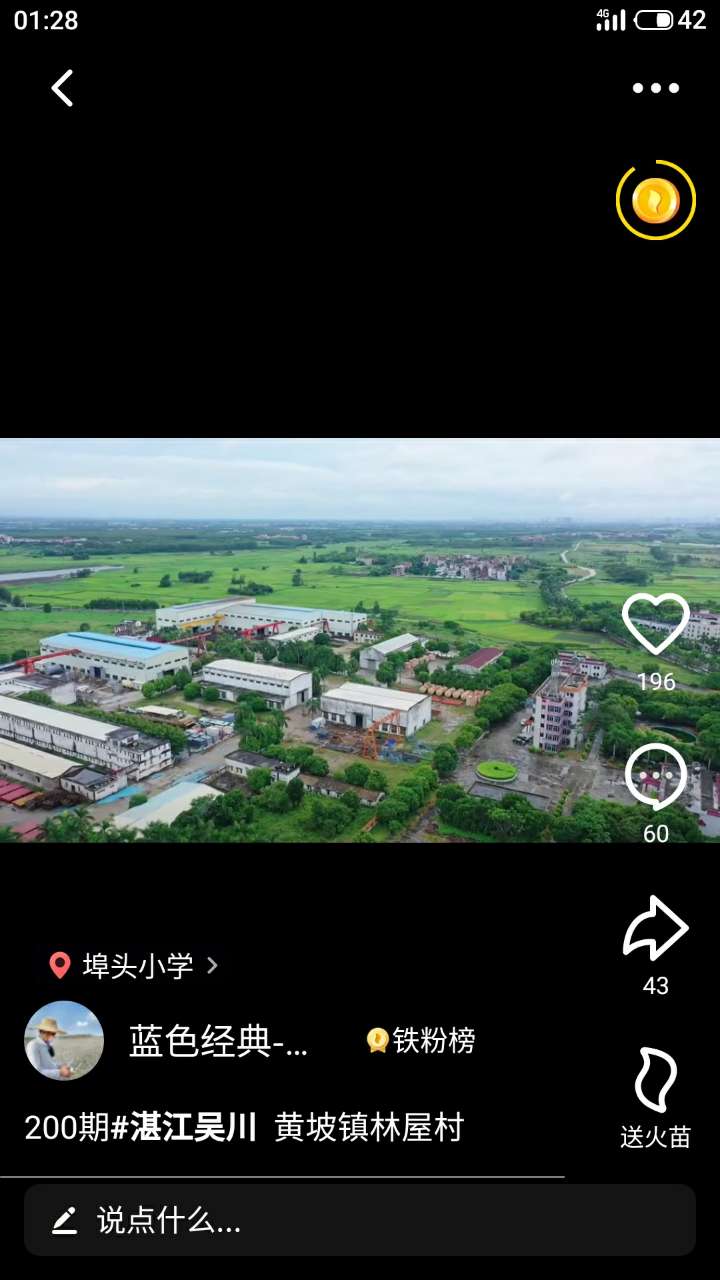Image resolution: width=720 pixels, height=1280 pixels.
Task: Tap the gold coin reward icon
Action: point(656,201)
